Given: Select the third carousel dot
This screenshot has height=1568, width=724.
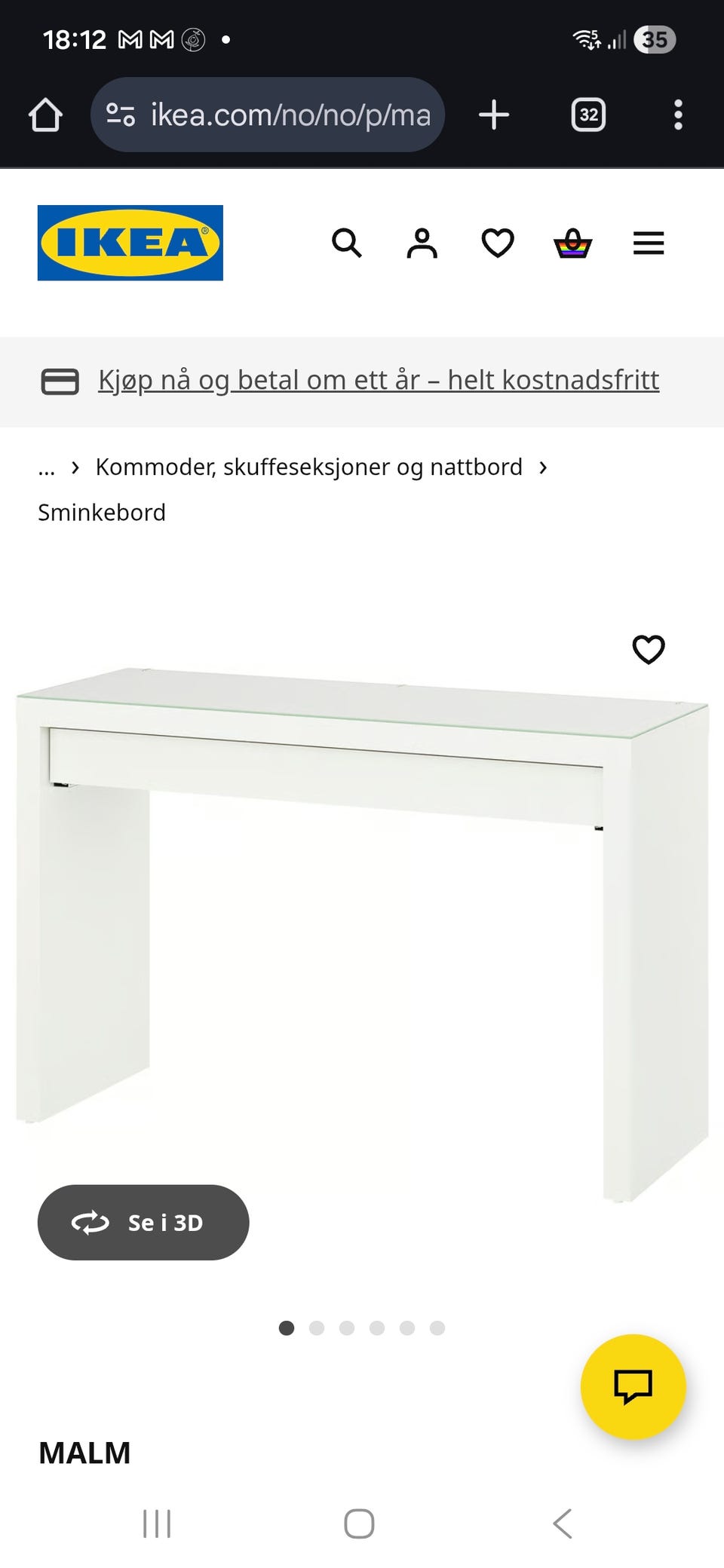Looking at the screenshot, I should click(347, 1329).
